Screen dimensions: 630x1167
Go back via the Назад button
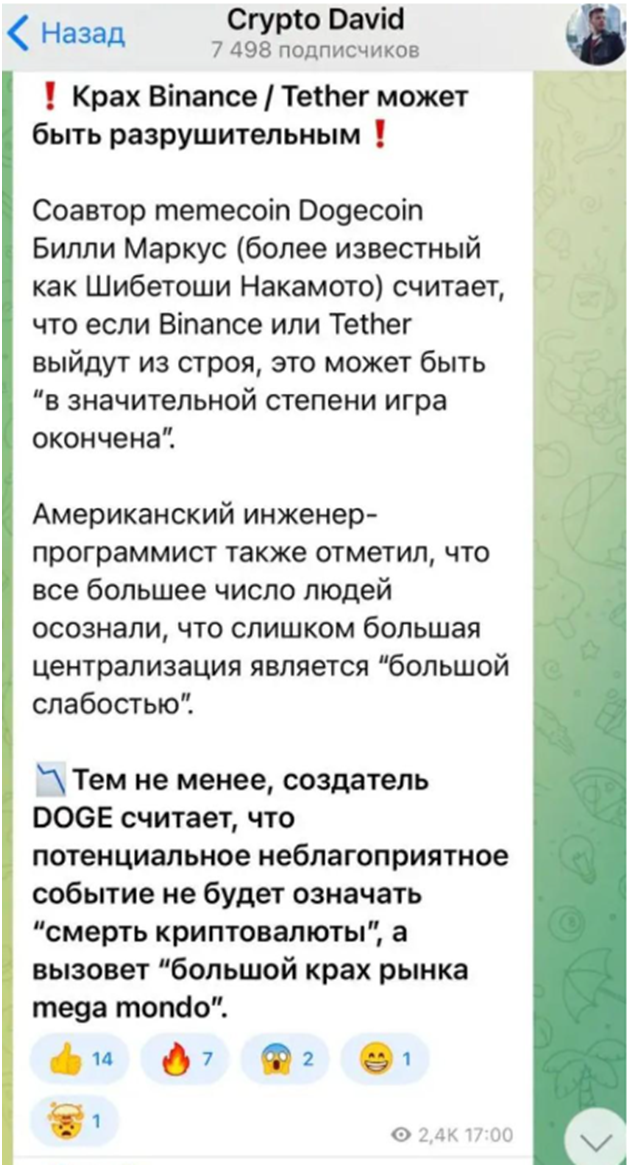click(66, 35)
